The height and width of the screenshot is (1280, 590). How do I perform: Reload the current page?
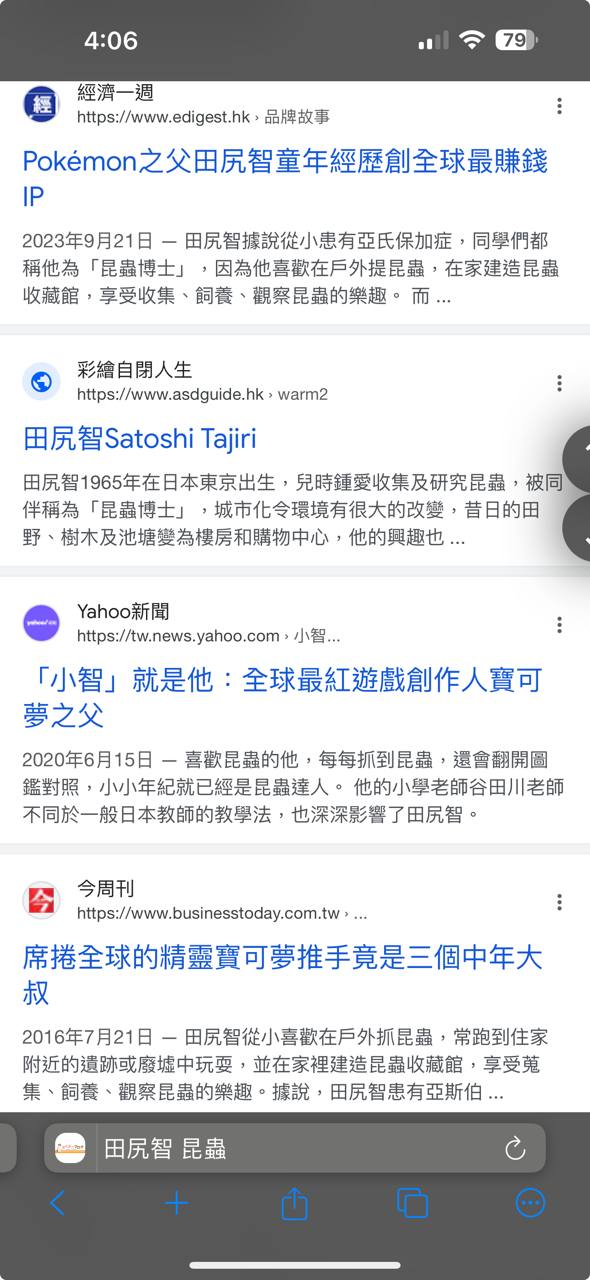515,1149
